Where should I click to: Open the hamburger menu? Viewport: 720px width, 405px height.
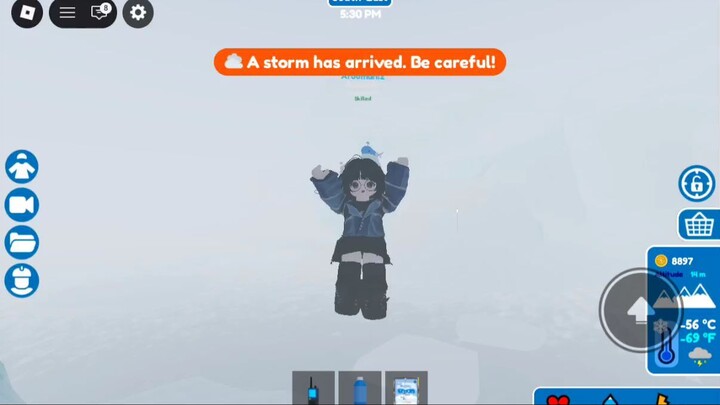(67, 13)
